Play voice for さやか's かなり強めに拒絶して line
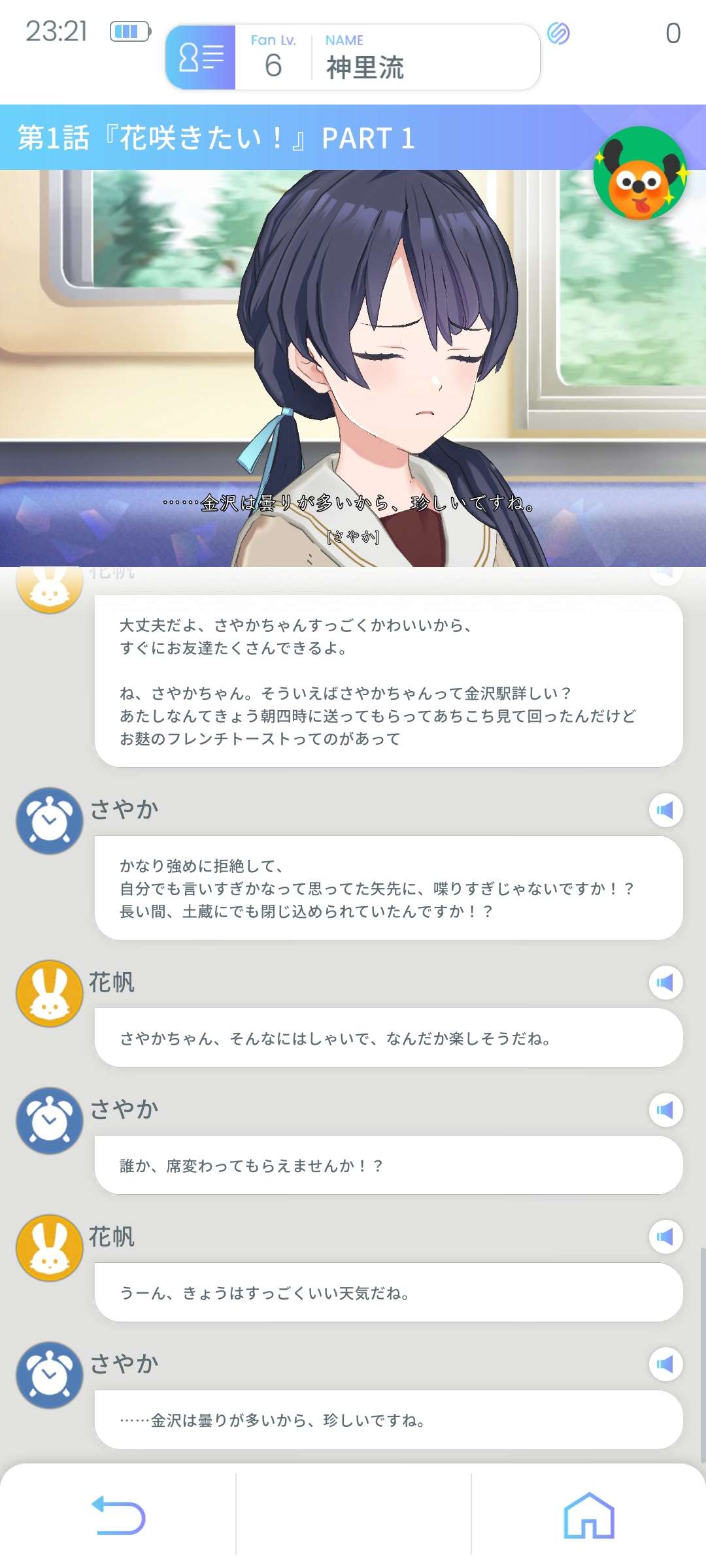Viewport: 706px width, 1568px height. 665,811
